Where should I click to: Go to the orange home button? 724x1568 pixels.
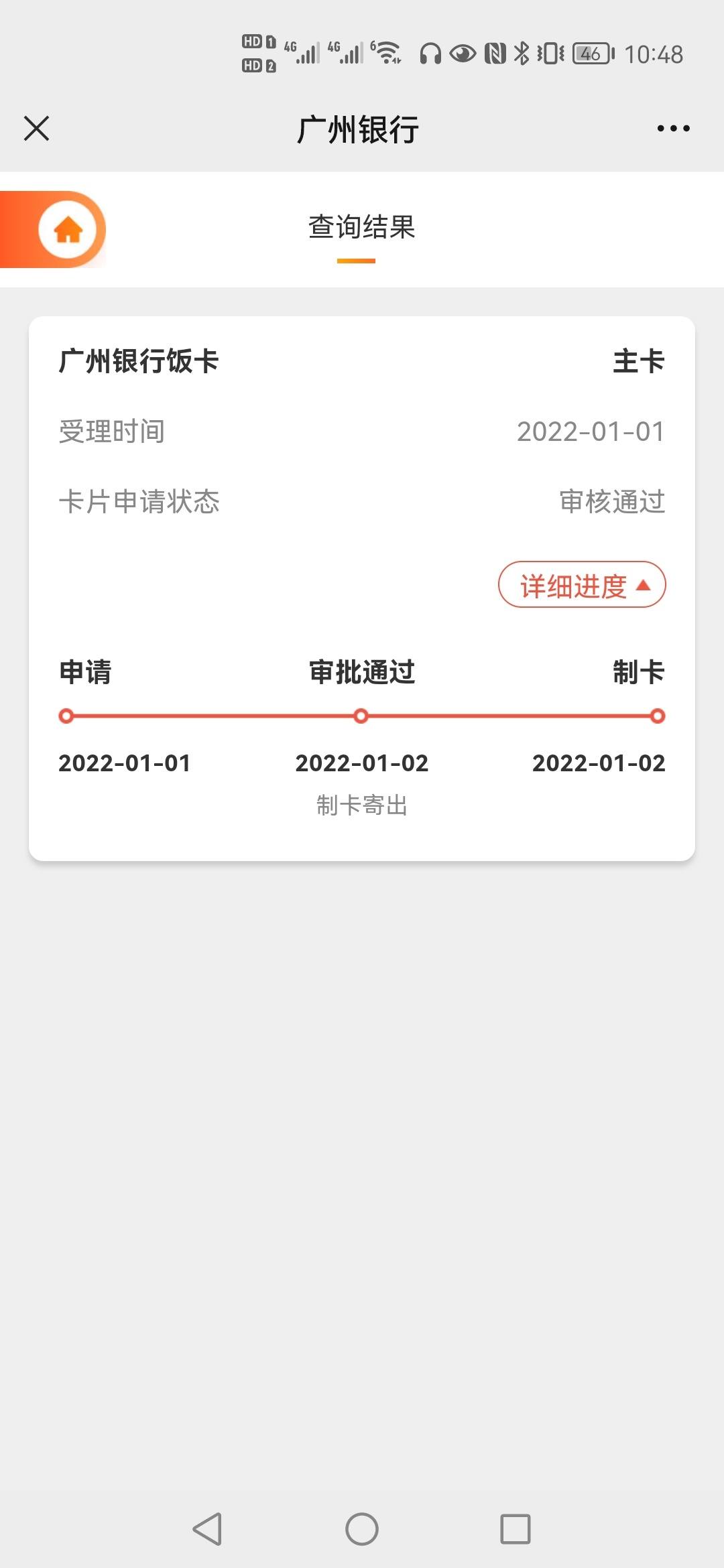tap(68, 230)
